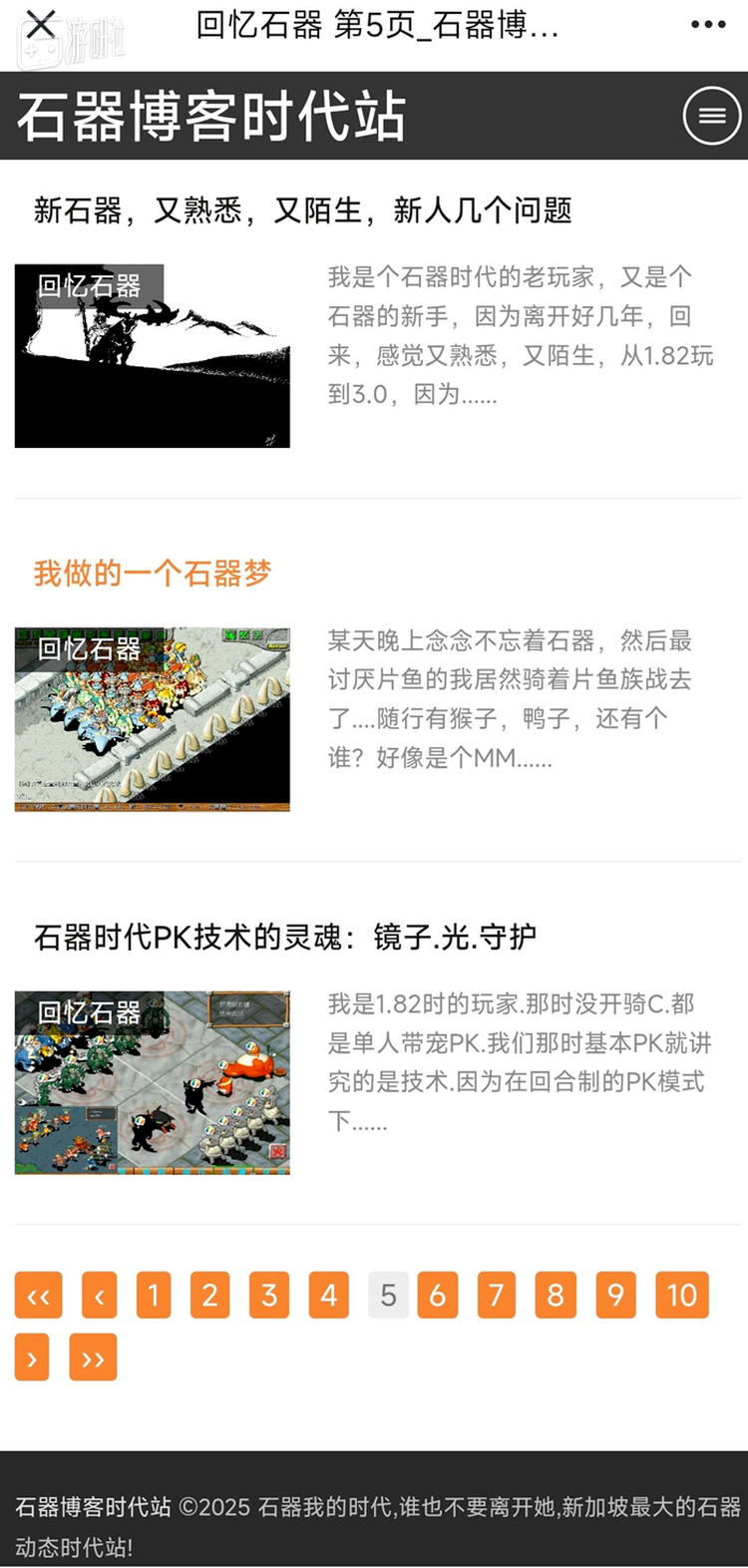Advance to next page with single-right arrow
The width and height of the screenshot is (748, 1568).
point(31,1357)
